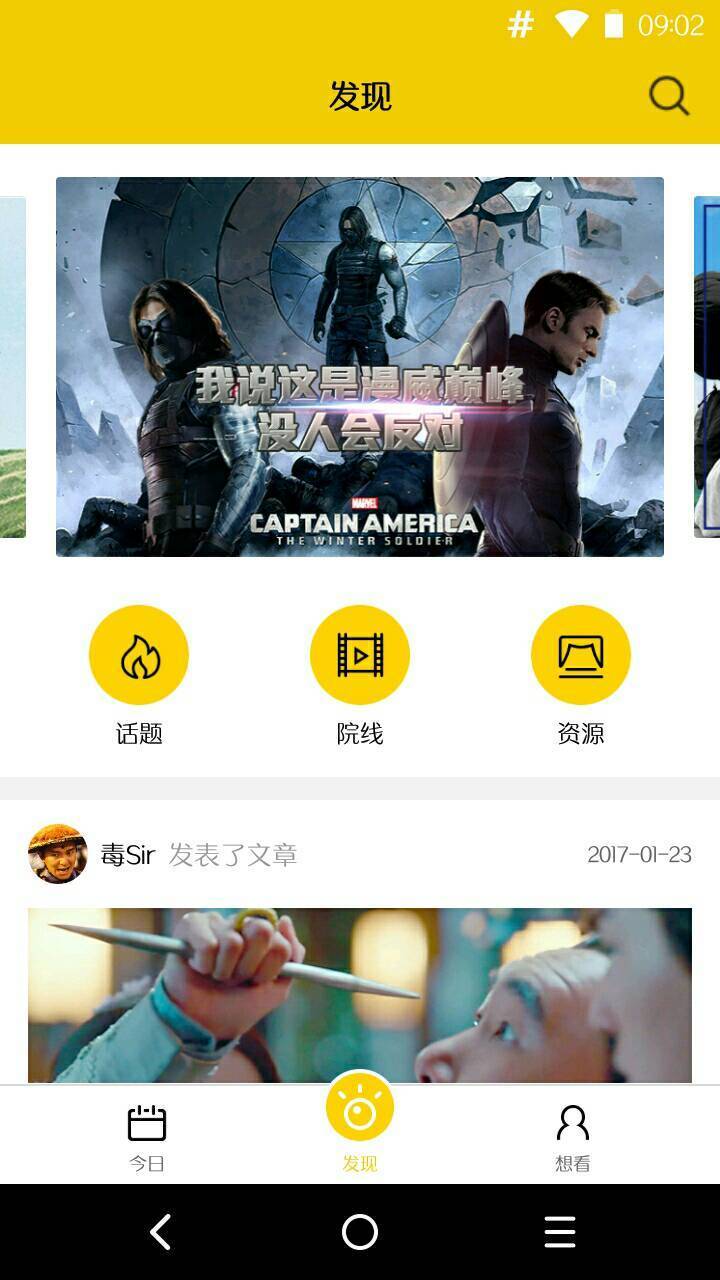720x1280 pixels.
Task: Open the 话题 topics section
Action: [x=139, y=655]
